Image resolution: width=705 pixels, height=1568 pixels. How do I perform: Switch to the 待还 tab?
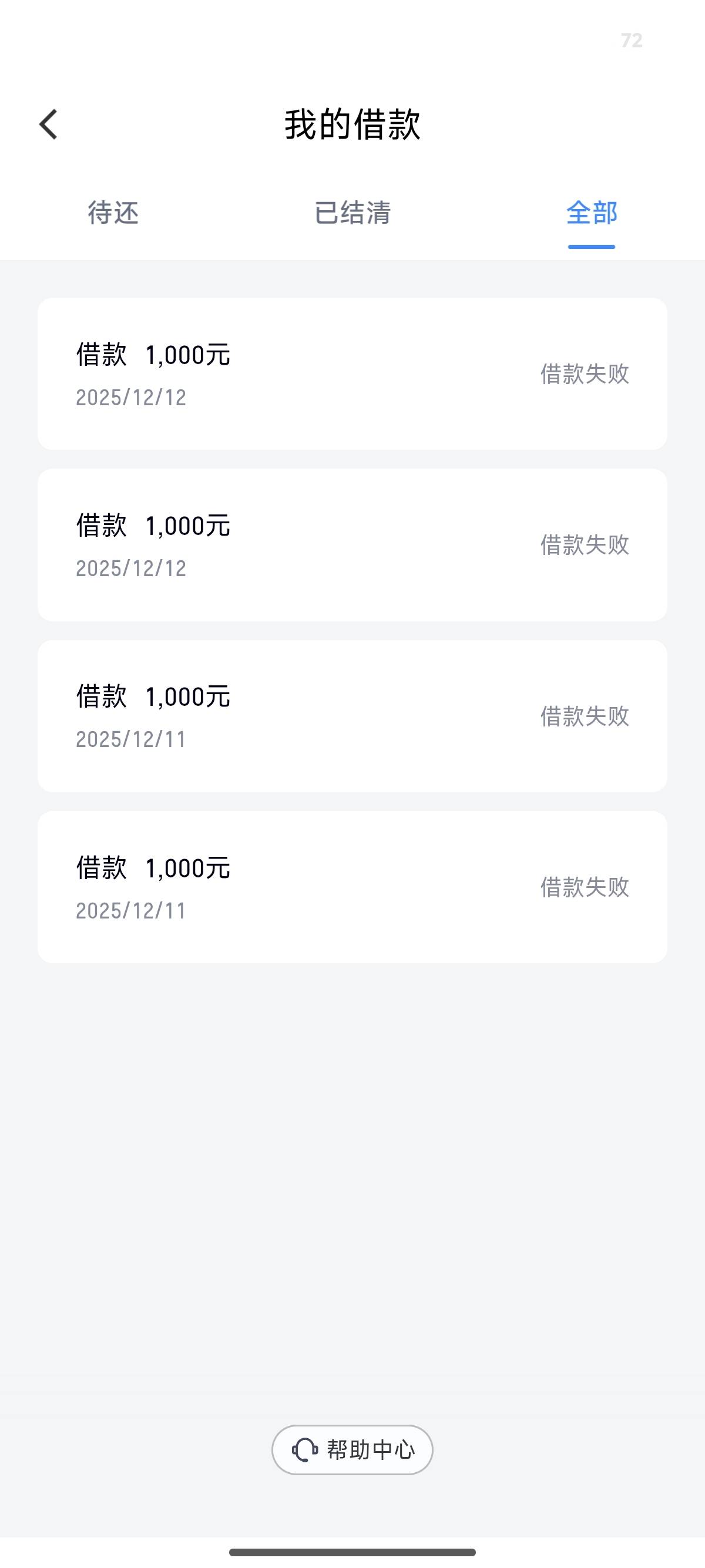click(x=113, y=213)
